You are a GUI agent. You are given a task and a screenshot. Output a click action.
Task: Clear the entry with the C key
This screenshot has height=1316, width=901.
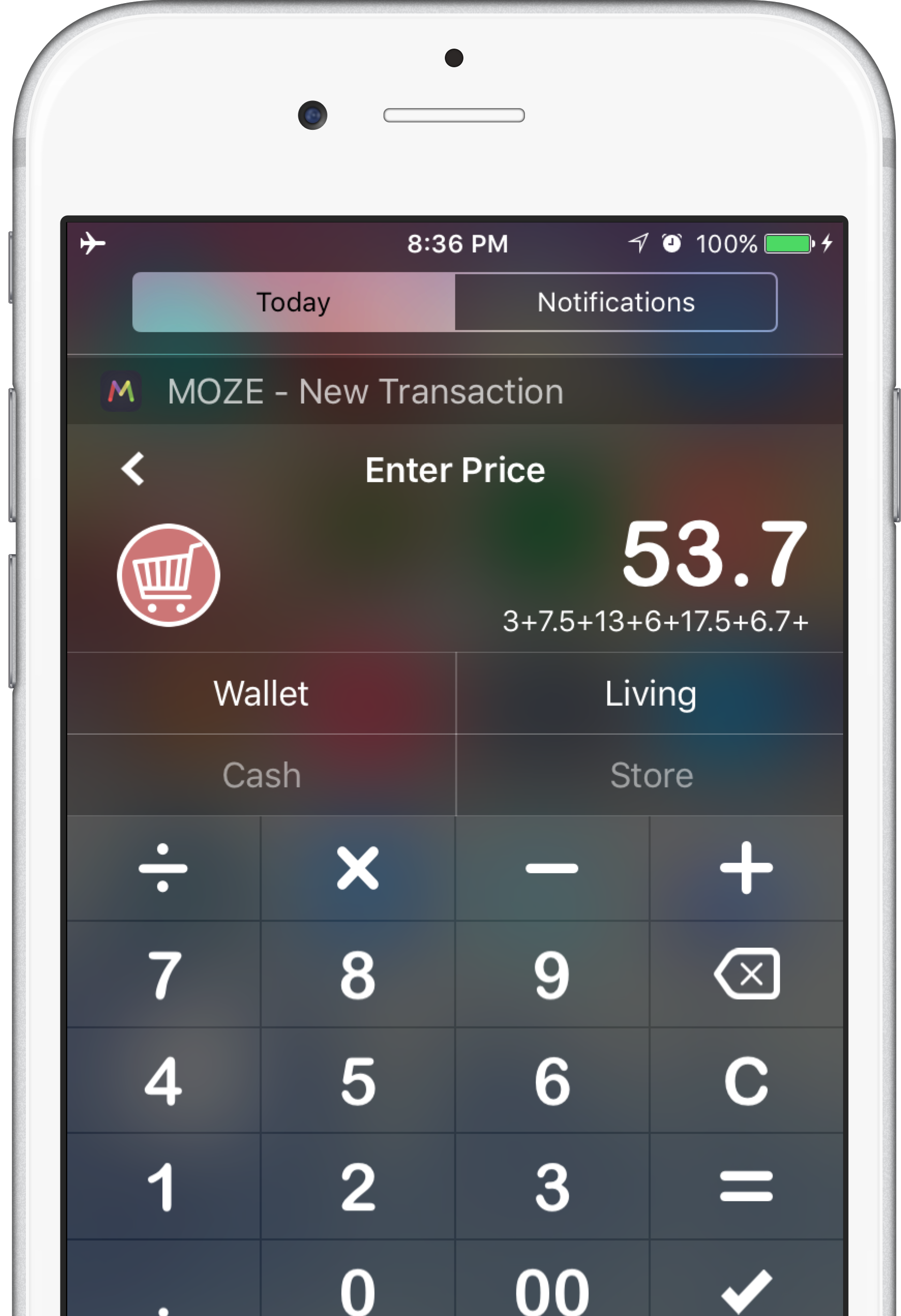pyautogui.click(x=746, y=1081)
